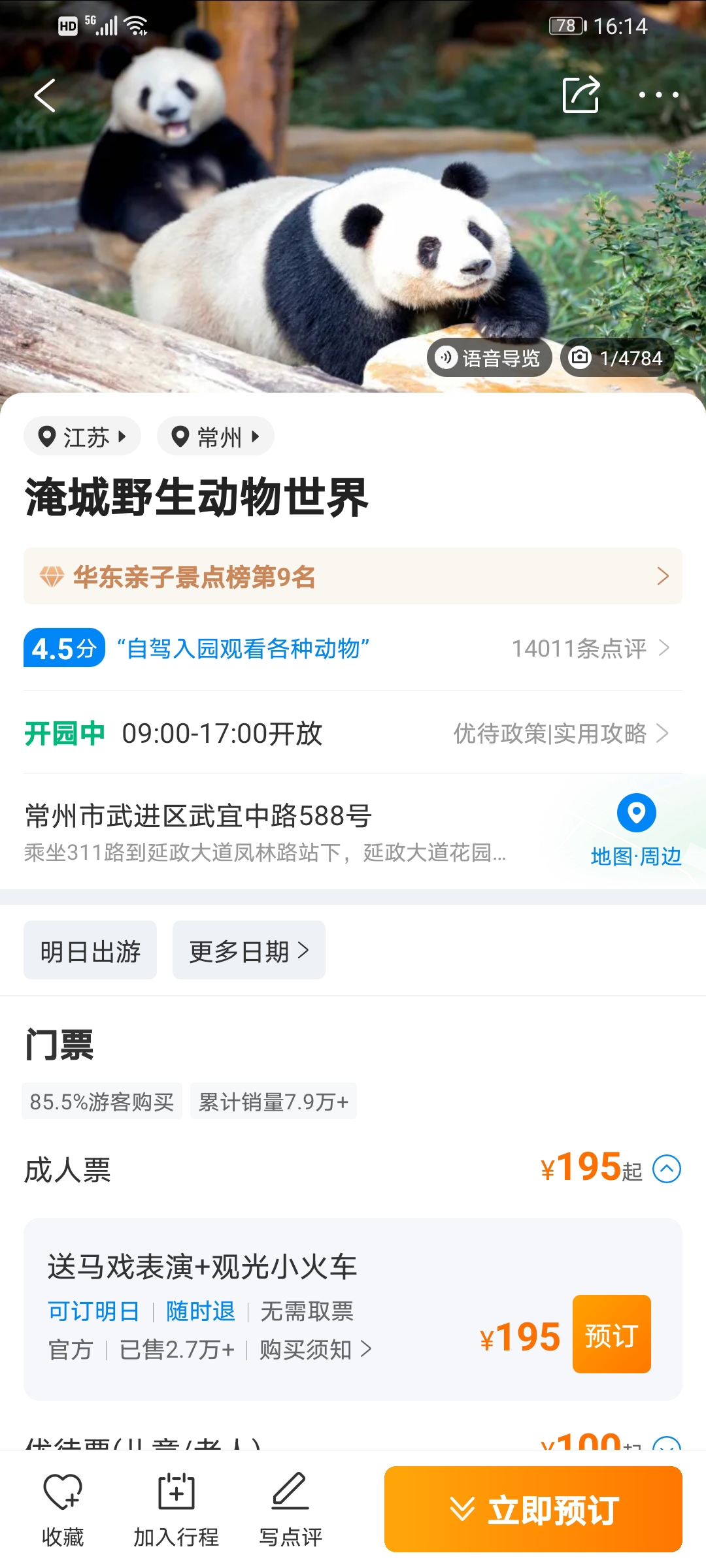This screenshot has height=1568, width=706.
Task: Open the 1/4784 photo gallery
Action: point(616,358)
